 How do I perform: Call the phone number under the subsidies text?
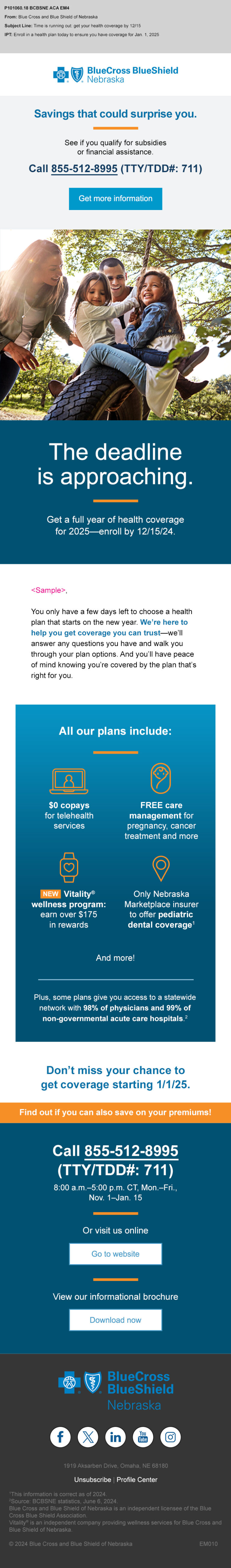pos(84,169)
